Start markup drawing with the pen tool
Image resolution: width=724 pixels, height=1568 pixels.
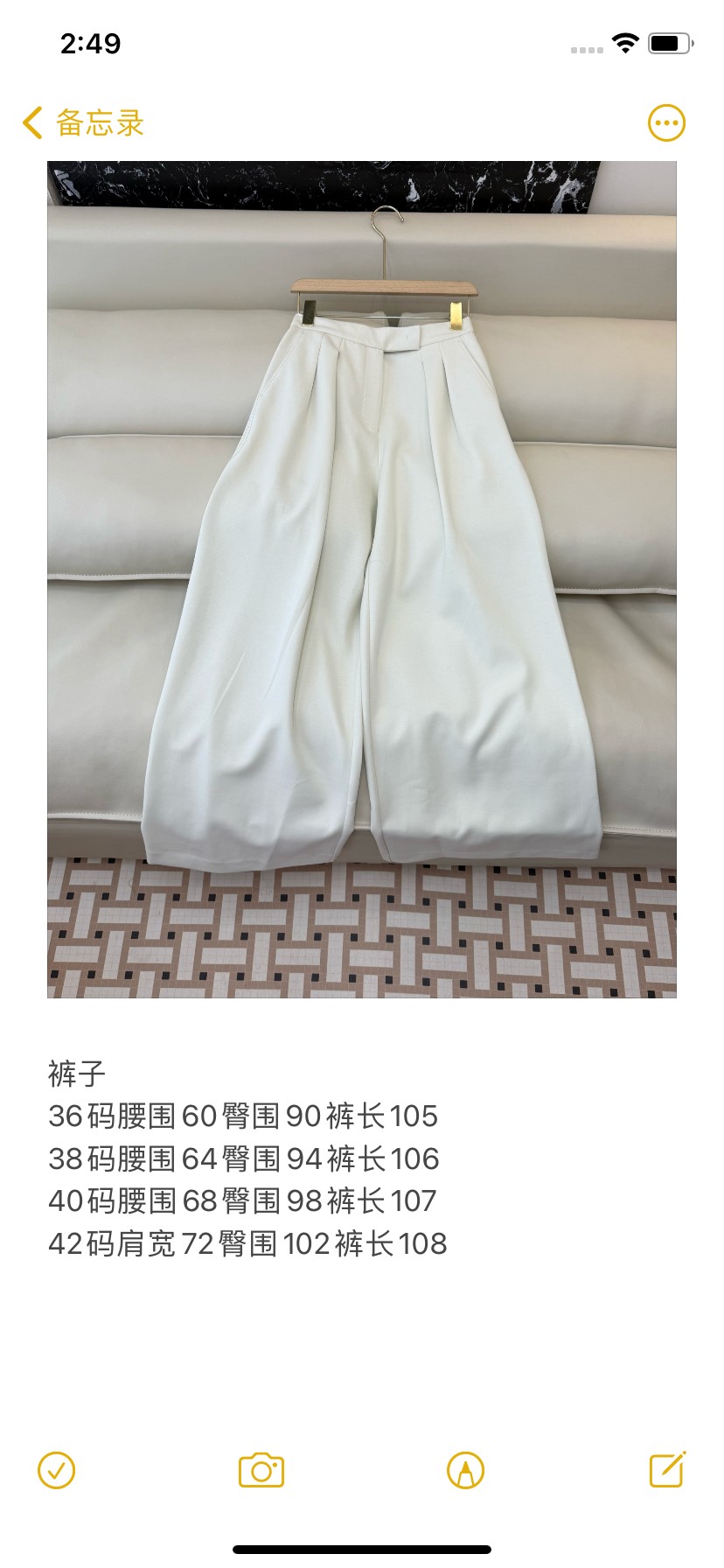465,1470
